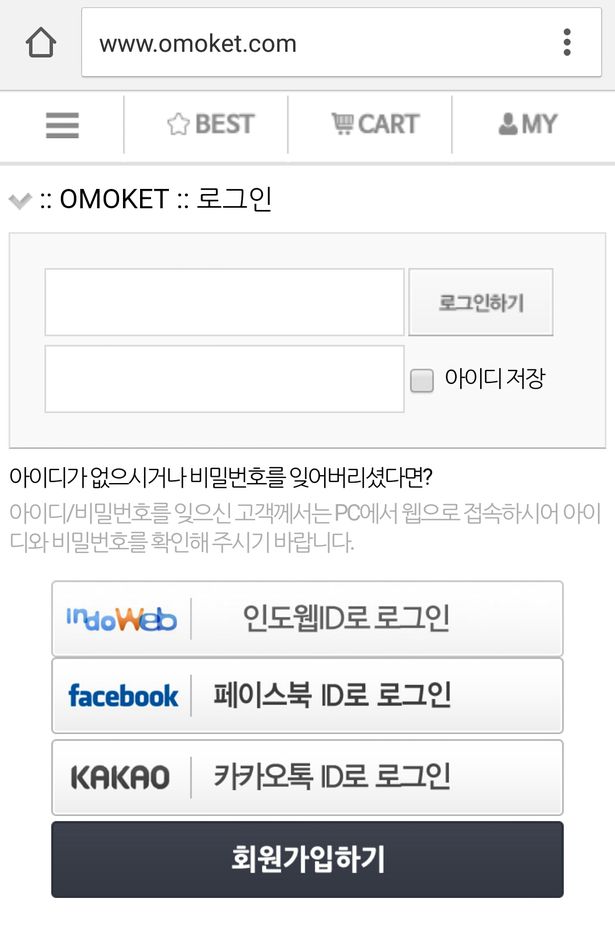Open the hamburger drawer menu
Image resolution: width=615 pixels, height=948 pixels.
click(x=62, y=125)
